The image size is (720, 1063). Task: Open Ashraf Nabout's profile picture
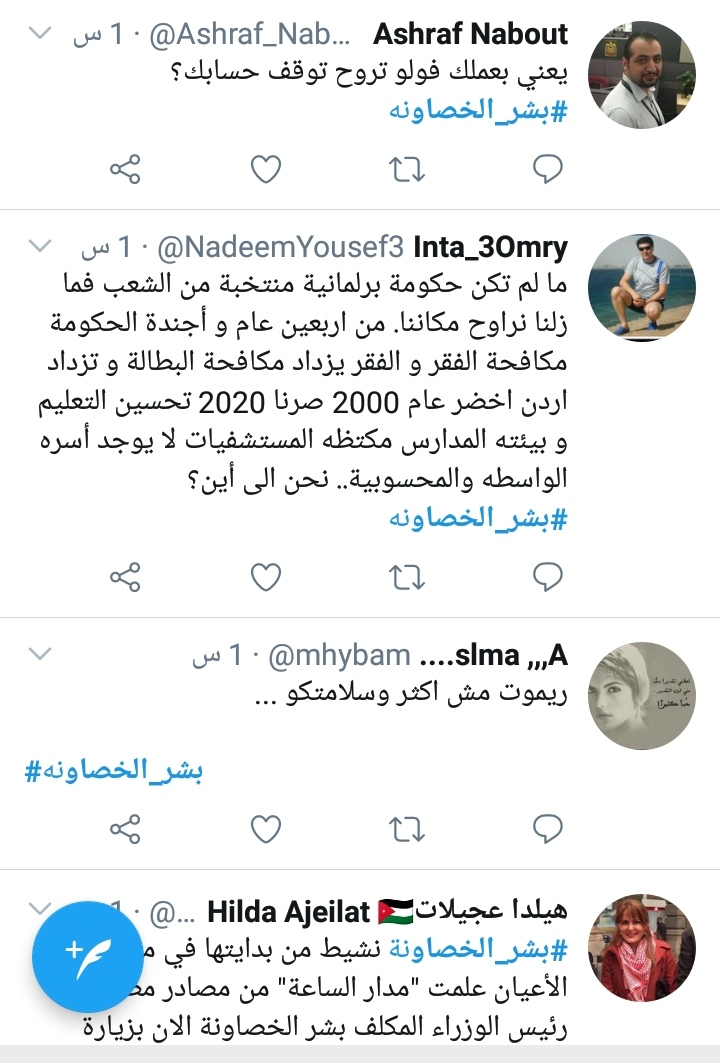click(652, 76)
